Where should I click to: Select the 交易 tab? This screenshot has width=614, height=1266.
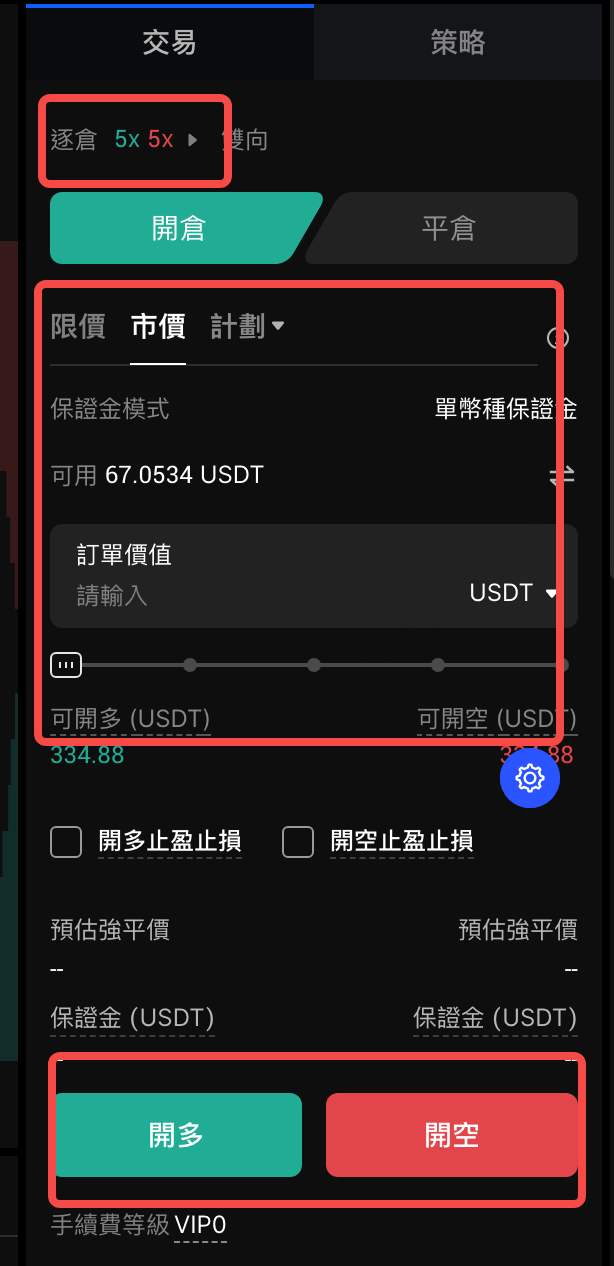pos(169,42)
